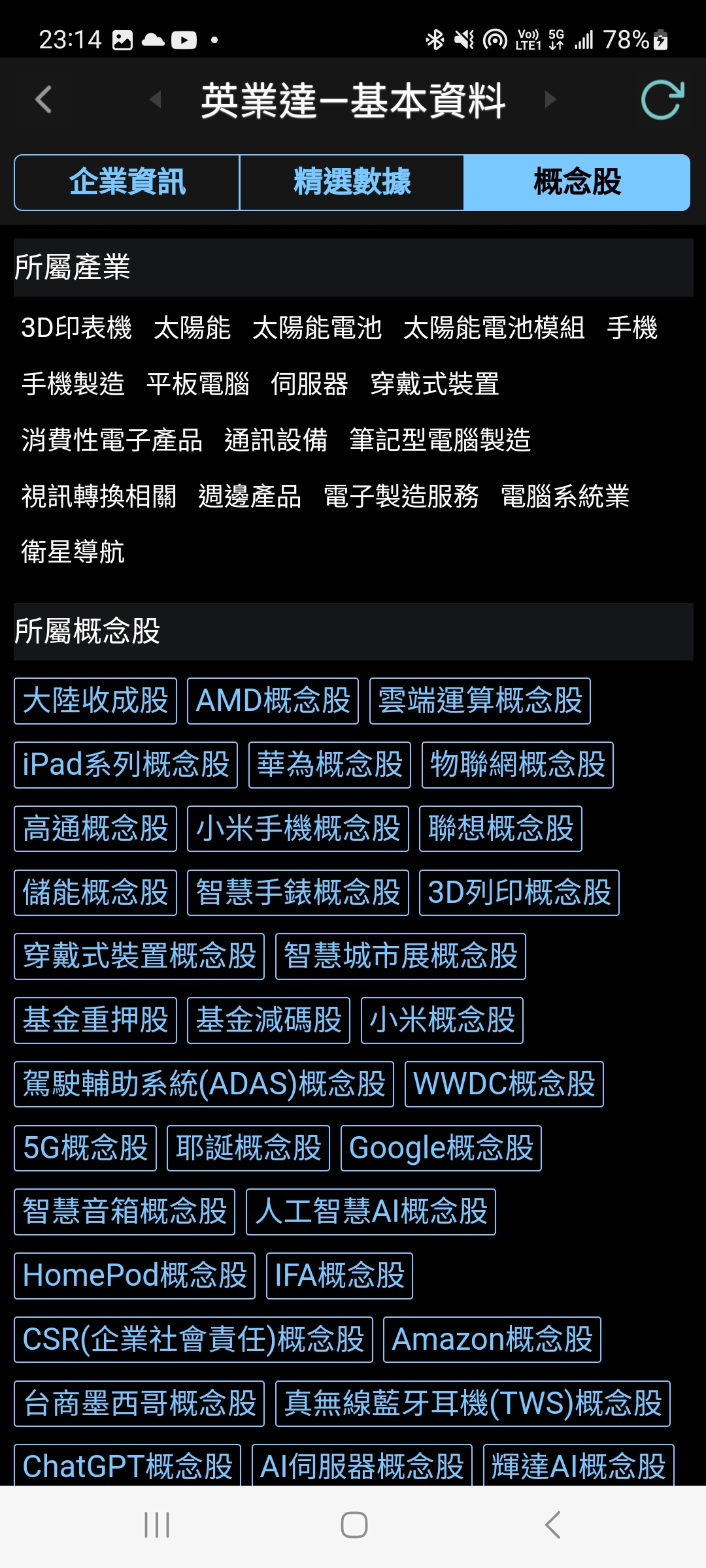706x1568 pixels.
Task: Open the iPad系列概念股 chip
Action: click(x=126, y=765)
